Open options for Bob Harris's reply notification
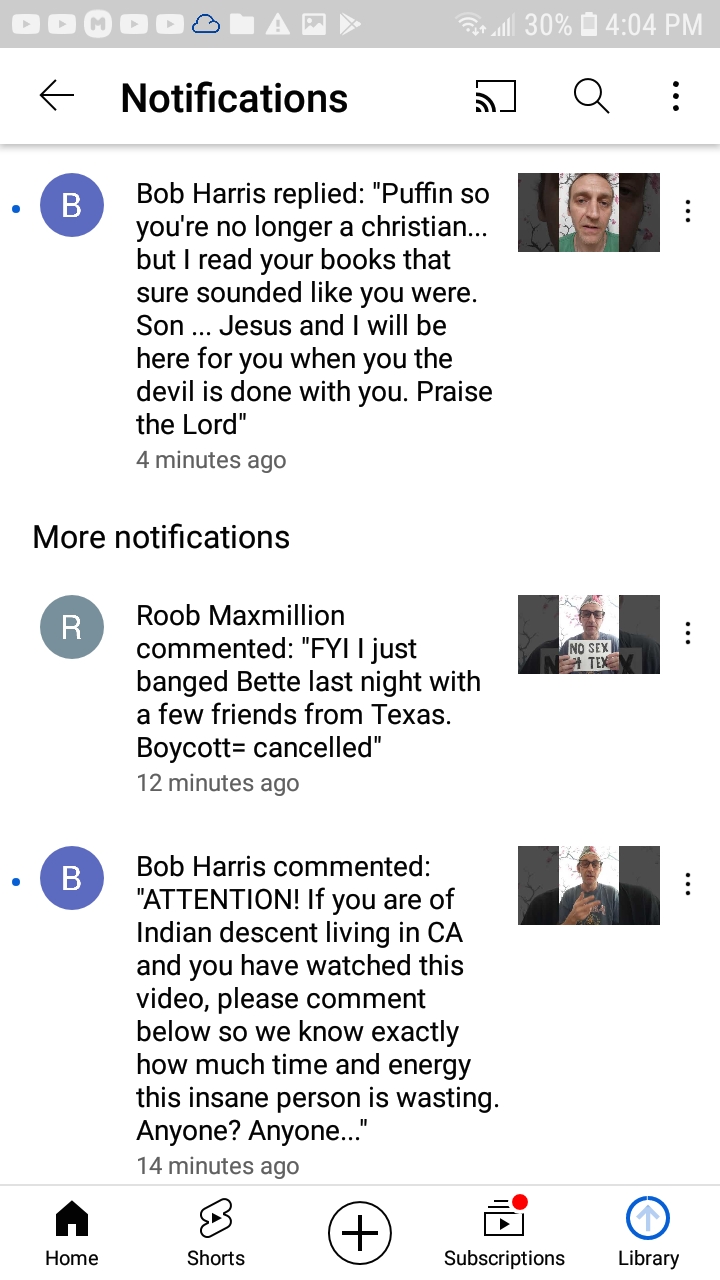The image size is (720, 1280). [687, 211]
